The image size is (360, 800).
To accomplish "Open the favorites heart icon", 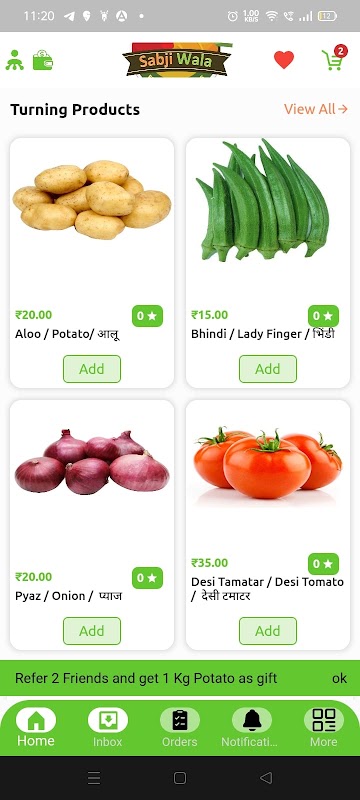I will [x=284, y=60].
